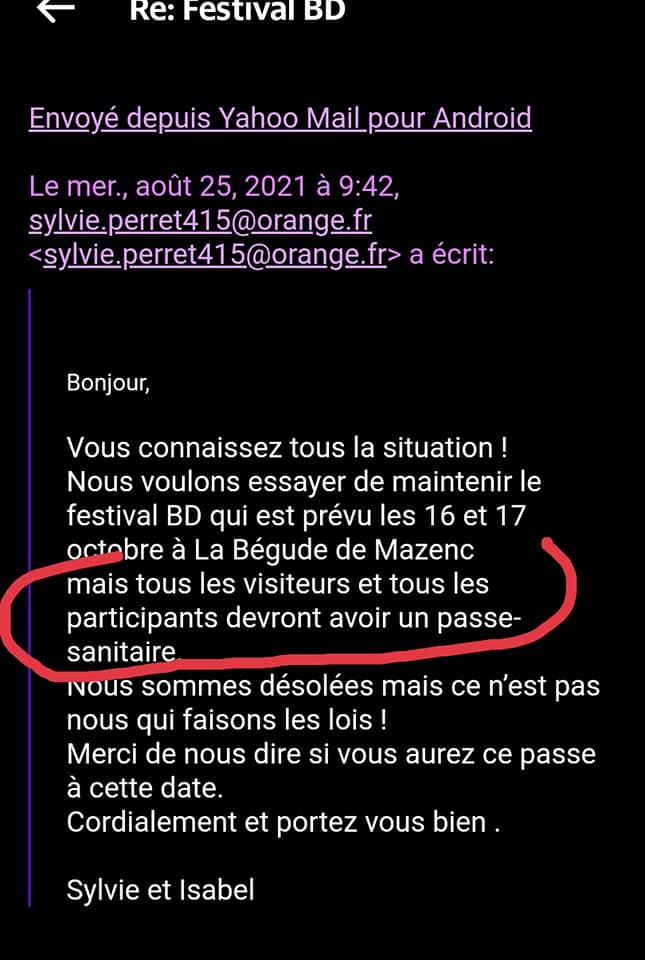Open the 'Envoyé depuis Yahoo Mail pour Android' link
Viewport: 645px width, 960px height.
click(x=280, y=119)
